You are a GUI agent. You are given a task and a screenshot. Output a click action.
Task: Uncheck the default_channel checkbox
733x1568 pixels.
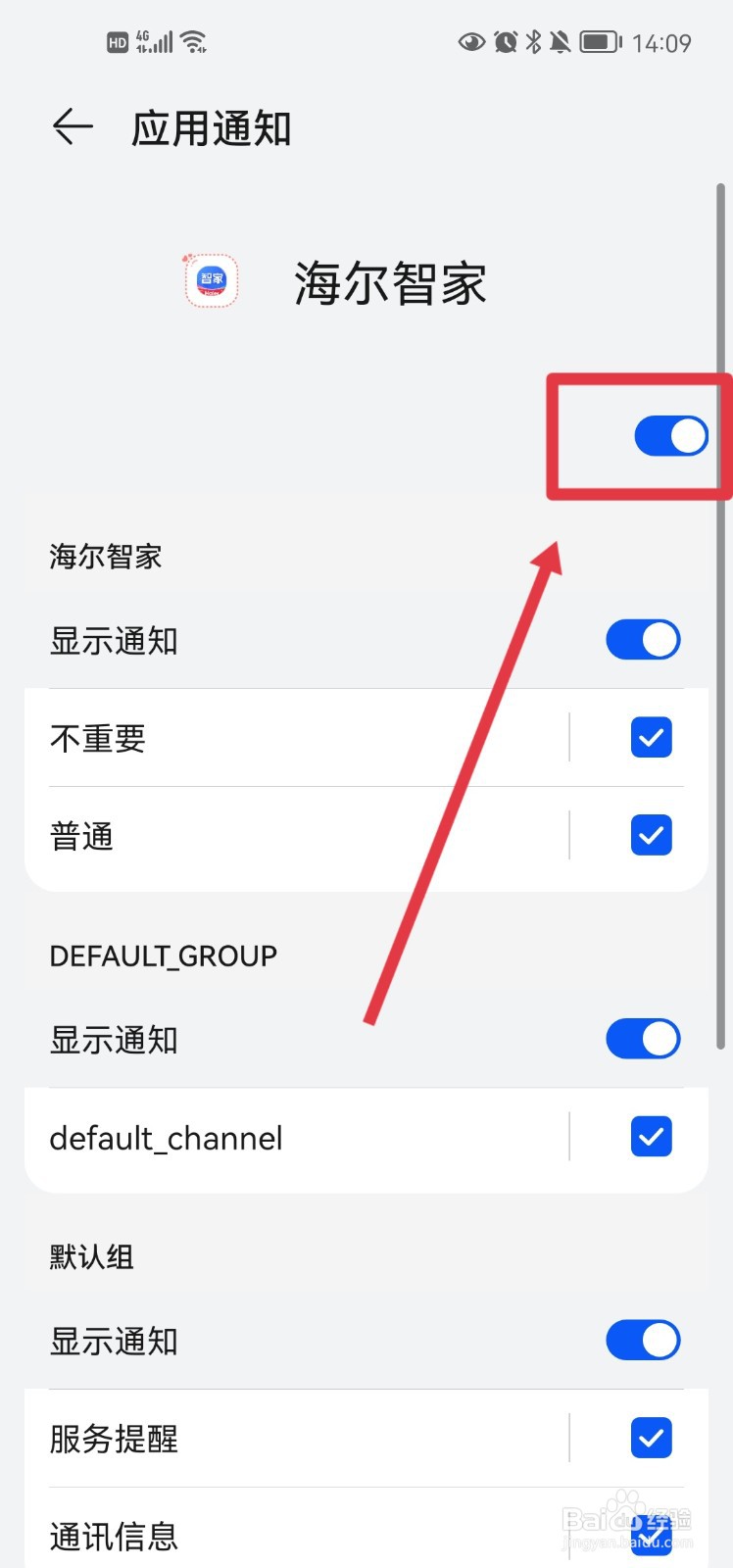[652, 1136]
